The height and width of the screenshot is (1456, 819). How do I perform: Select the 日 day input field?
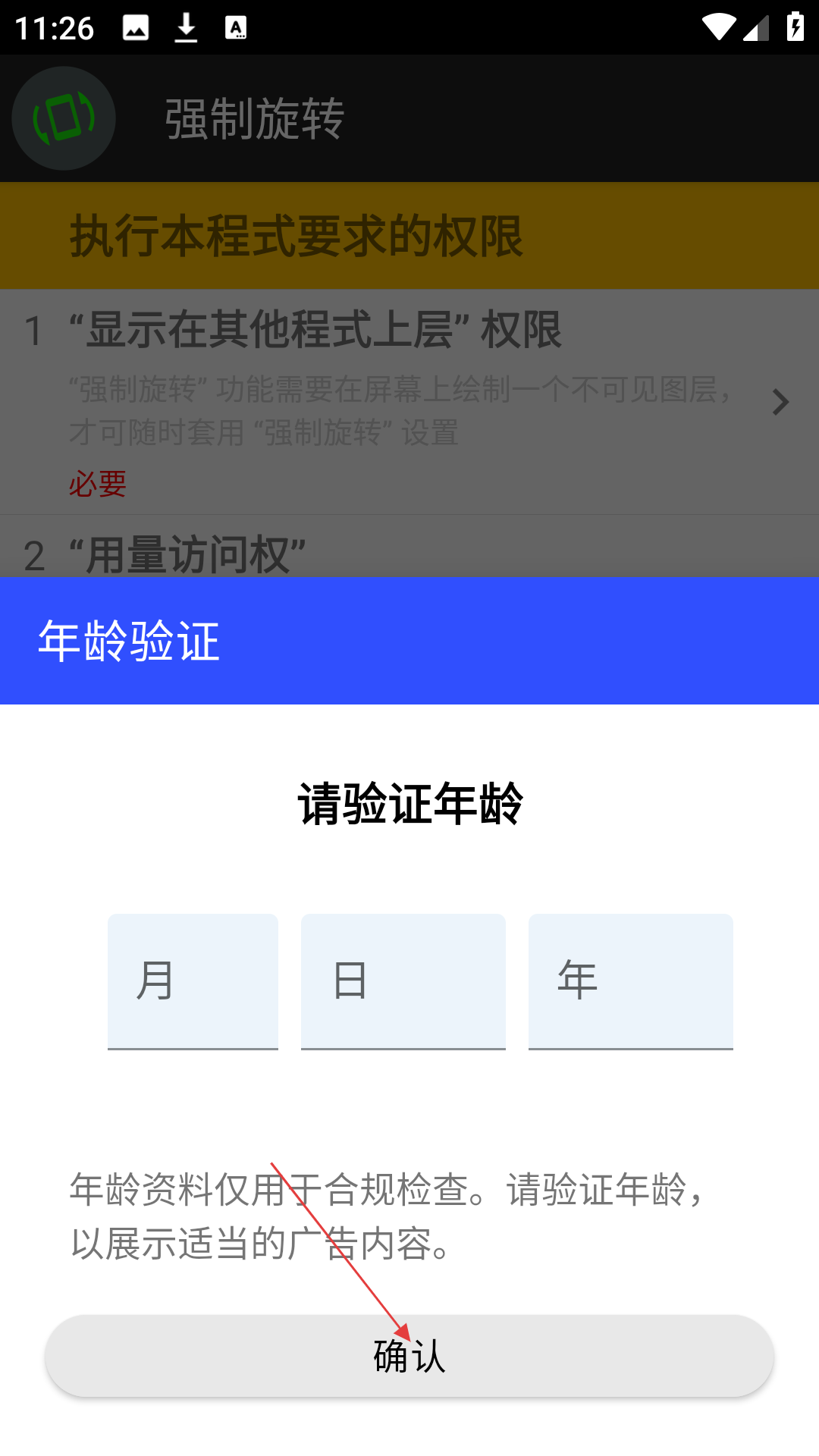pyautogui.click(x=403, y=981)
